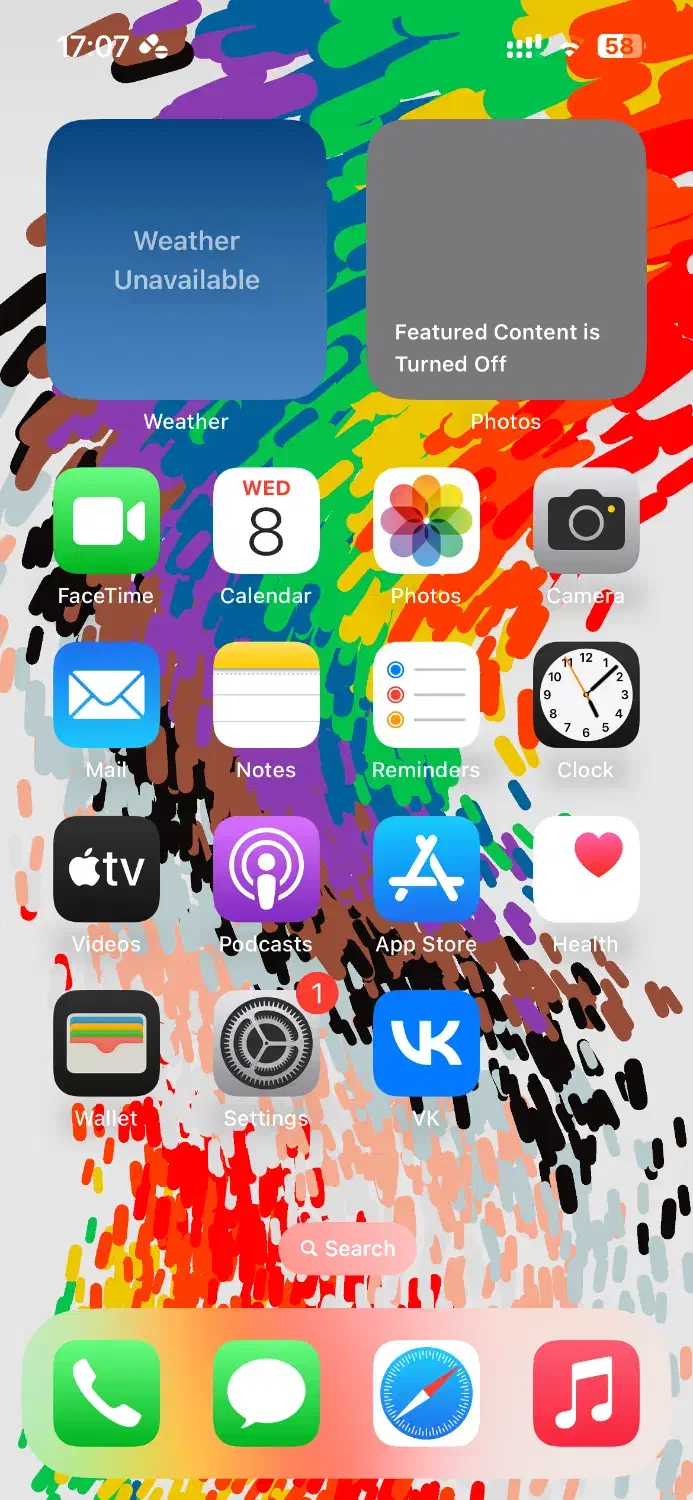Open the Weather Unavailable widget
693x1500 pixels.
coord(187,260)
